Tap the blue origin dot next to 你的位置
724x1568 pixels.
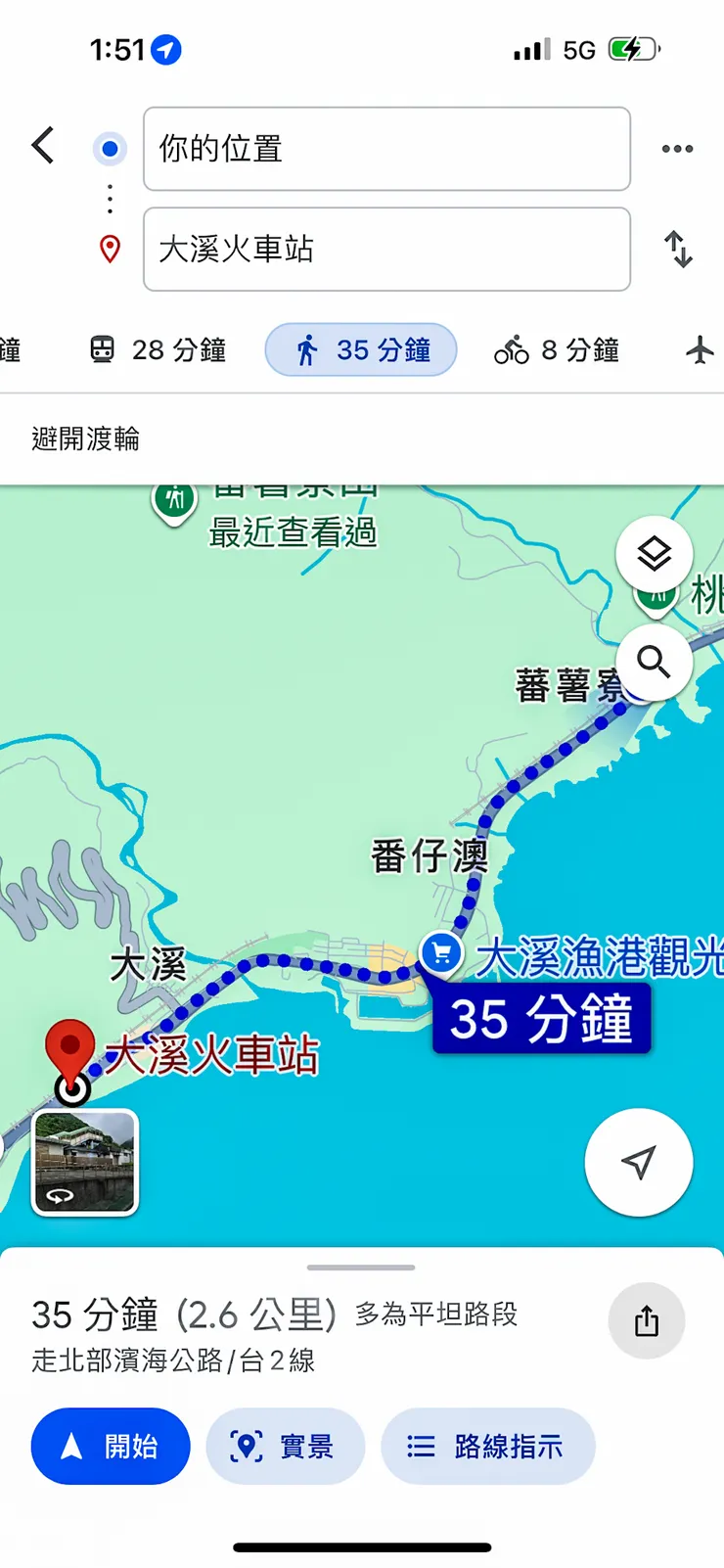(110, 148)
